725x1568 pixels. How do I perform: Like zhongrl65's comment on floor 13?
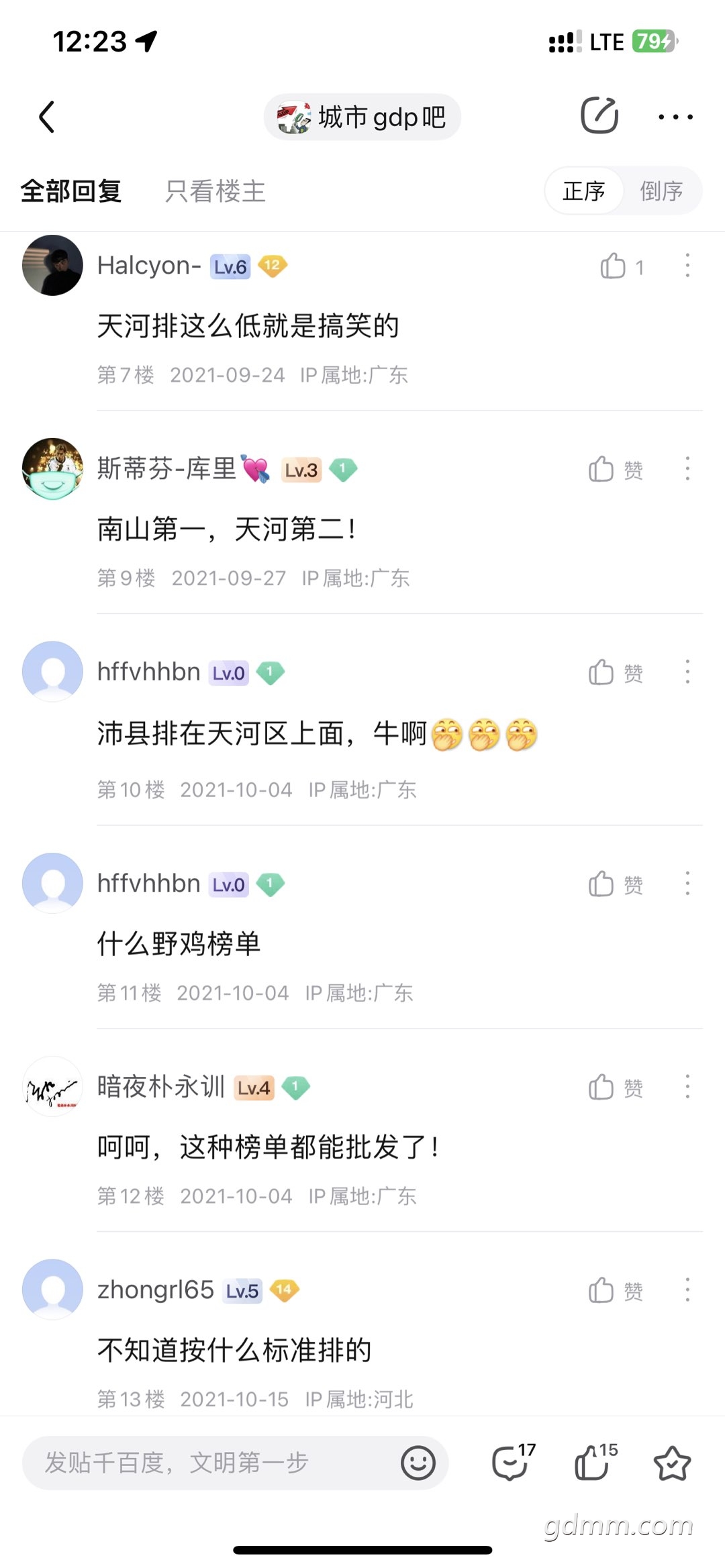(x=616, y=1290)
